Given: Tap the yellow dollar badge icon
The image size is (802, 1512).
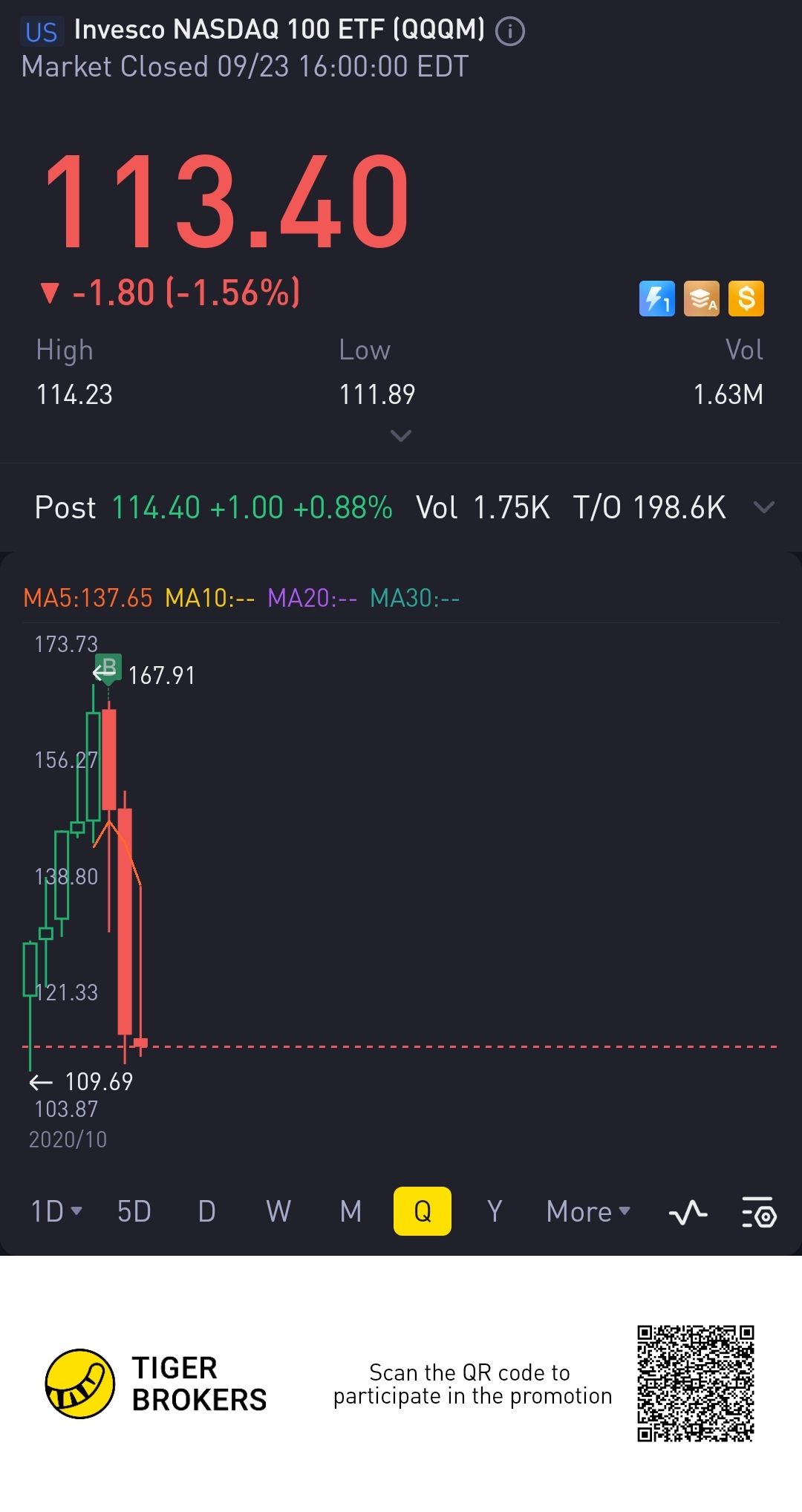Looking at the screenshot, I should (746, 299).
